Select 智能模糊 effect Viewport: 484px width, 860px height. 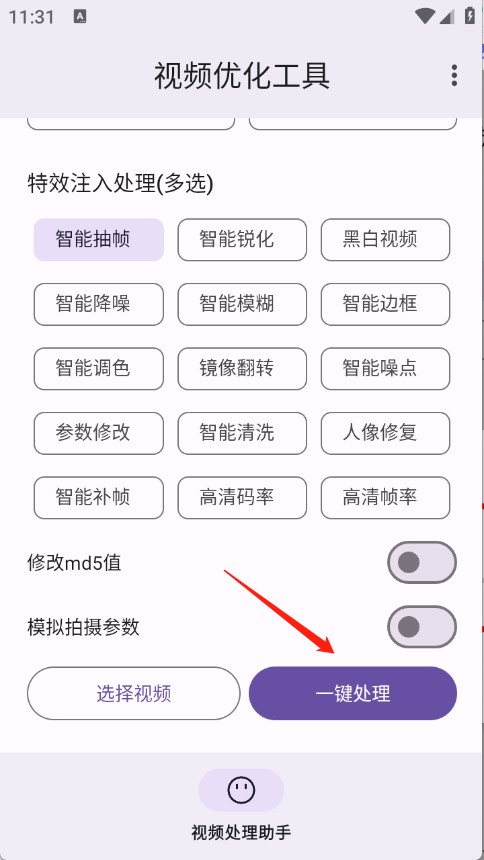(x=242, y=304)
